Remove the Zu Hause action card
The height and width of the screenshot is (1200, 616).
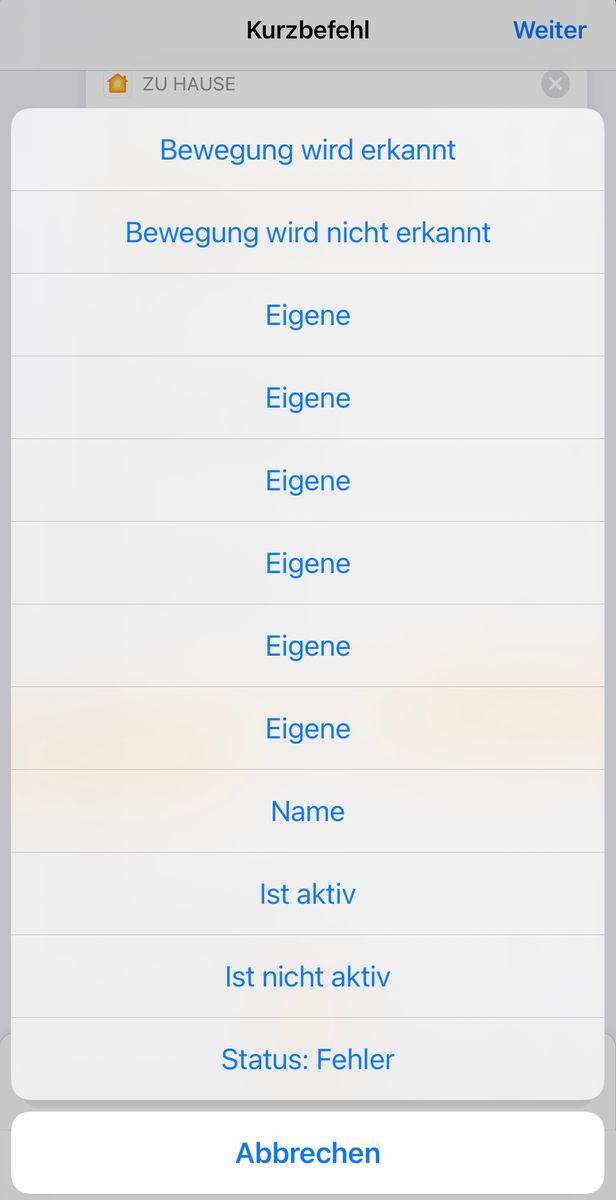click(x=555, y=84)
